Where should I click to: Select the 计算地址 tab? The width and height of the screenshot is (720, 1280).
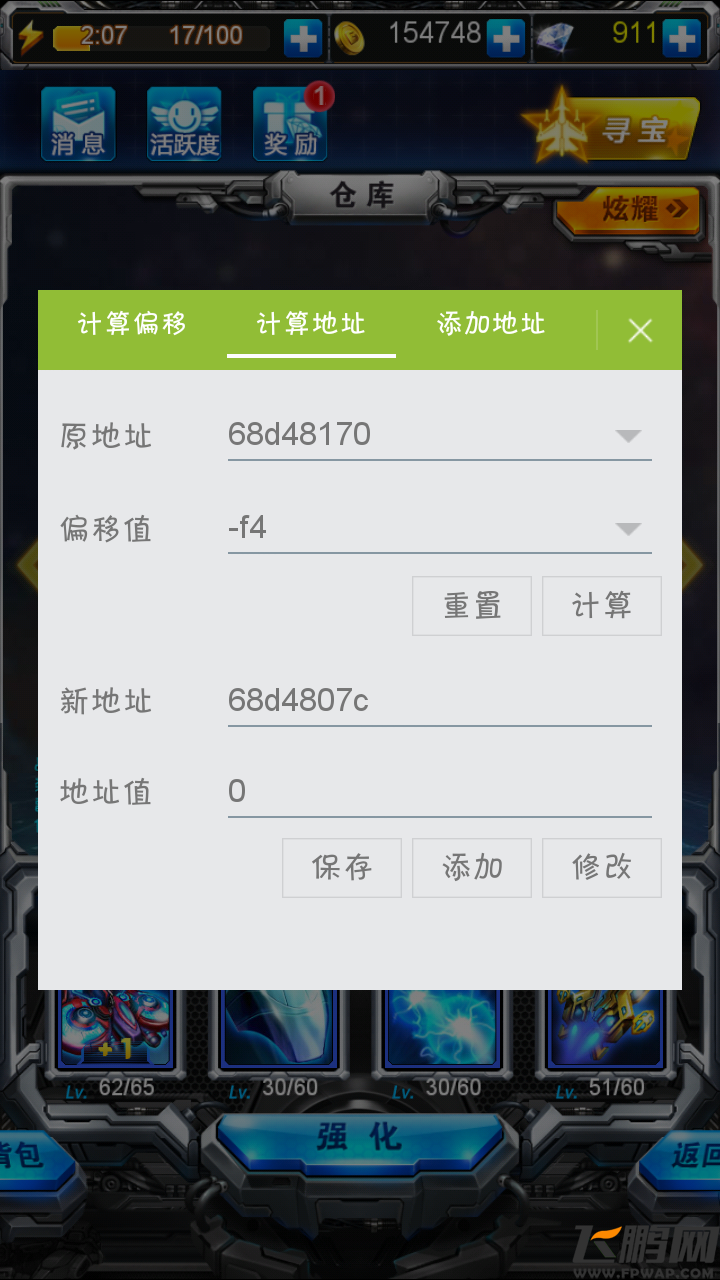point(311,325)
